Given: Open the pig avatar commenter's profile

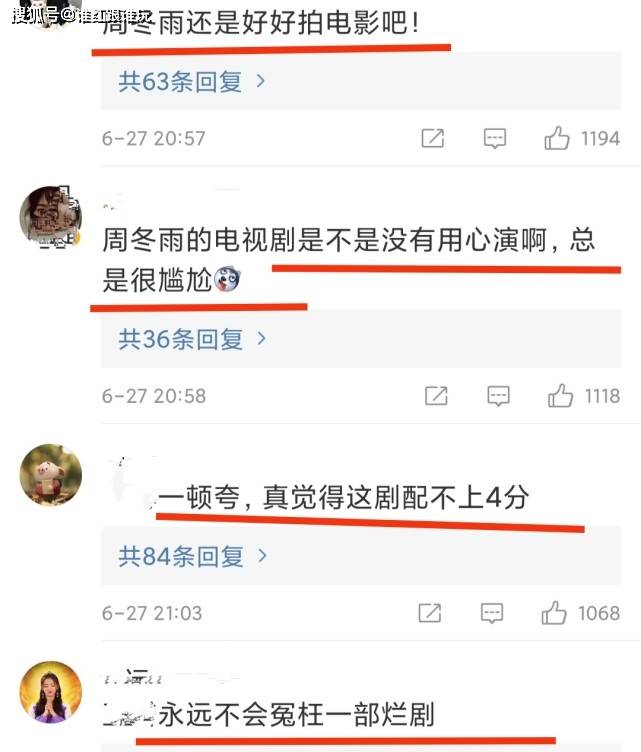Looking at the screenshot, I should coord(51,474).
